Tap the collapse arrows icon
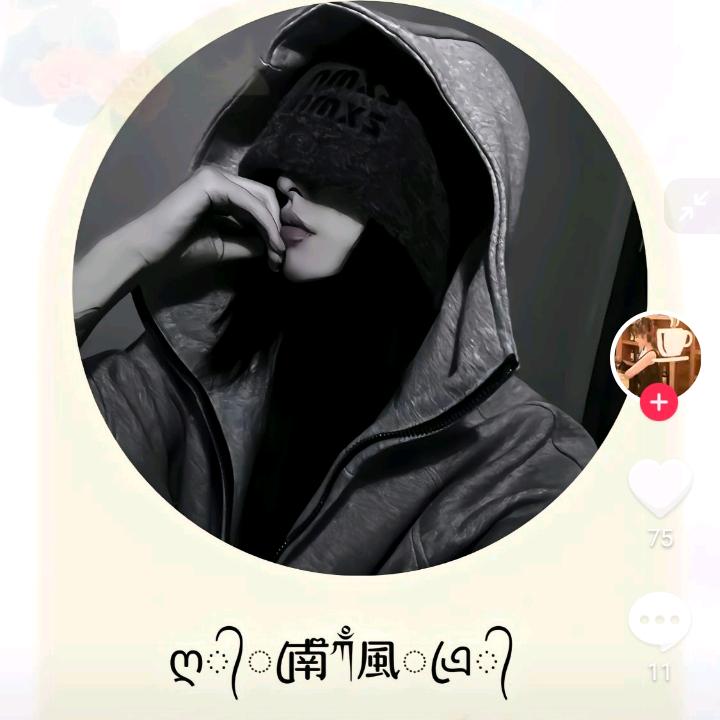Screen dimensions: 720x720 tap(692, 206)
